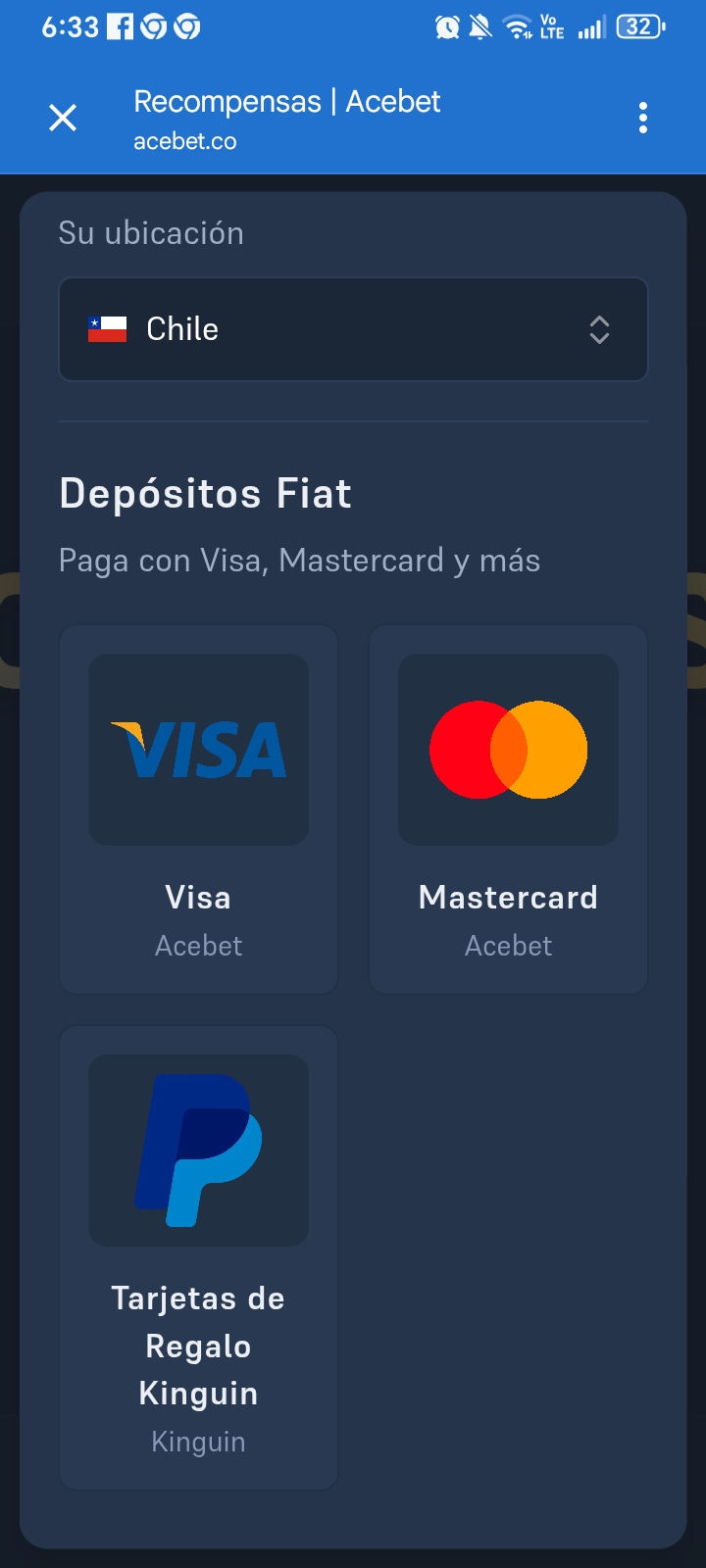
Task: Open the browser overflow menu
Action: point(643,119)
